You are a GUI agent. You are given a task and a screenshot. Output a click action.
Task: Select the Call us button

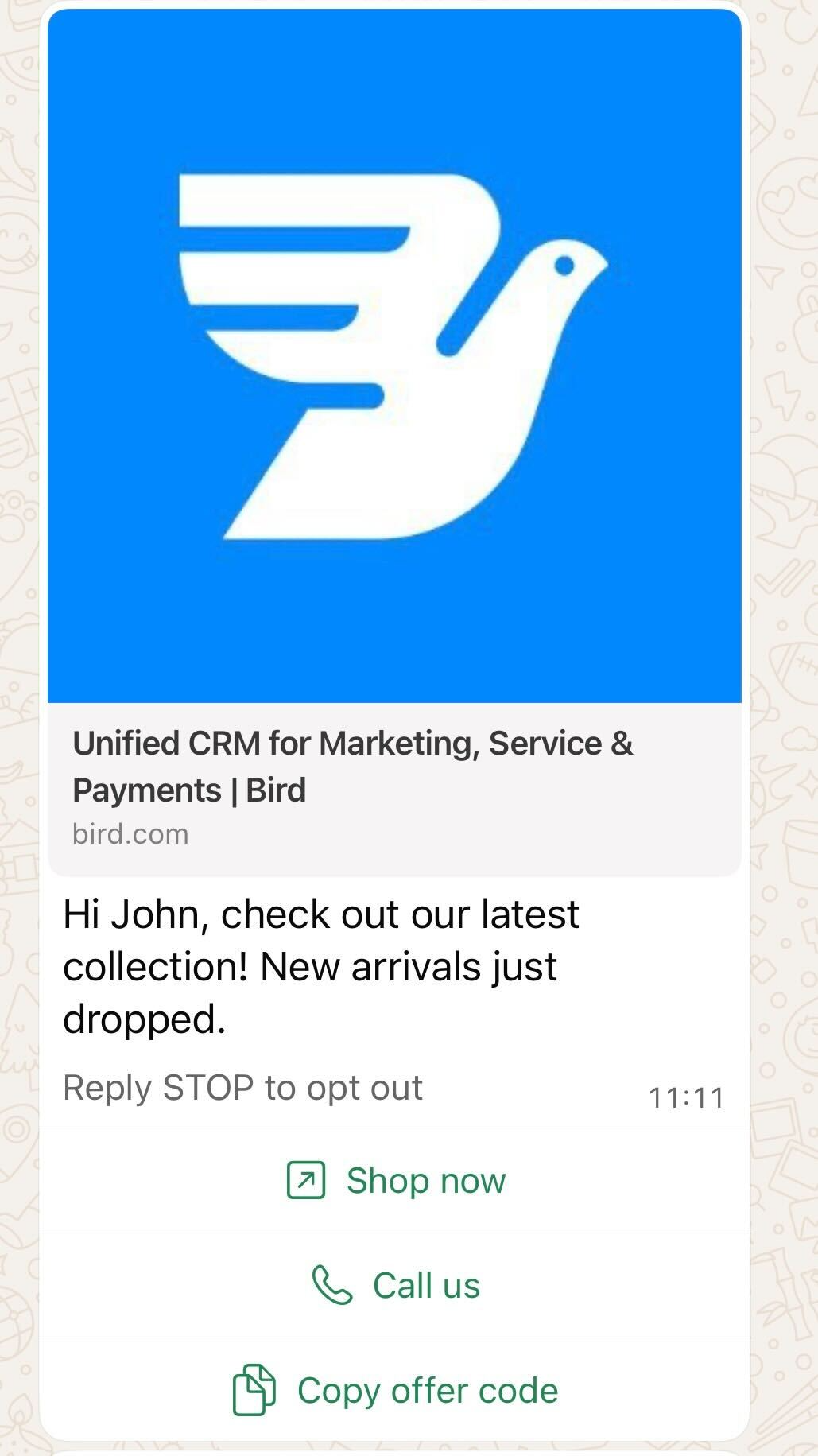[x=395, y=1286]
